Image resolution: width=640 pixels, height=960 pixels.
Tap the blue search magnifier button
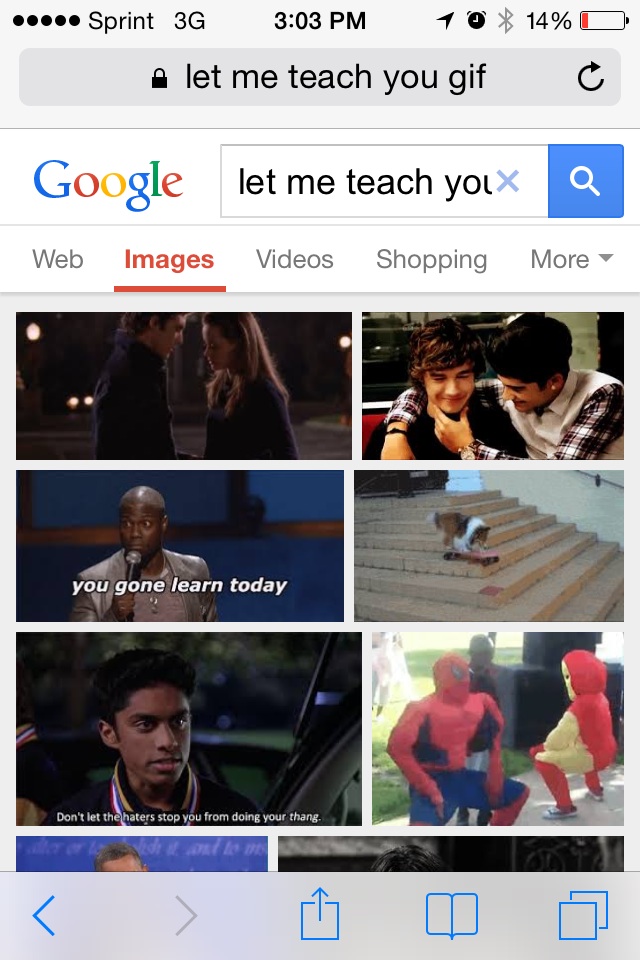(x=585, y=181)
